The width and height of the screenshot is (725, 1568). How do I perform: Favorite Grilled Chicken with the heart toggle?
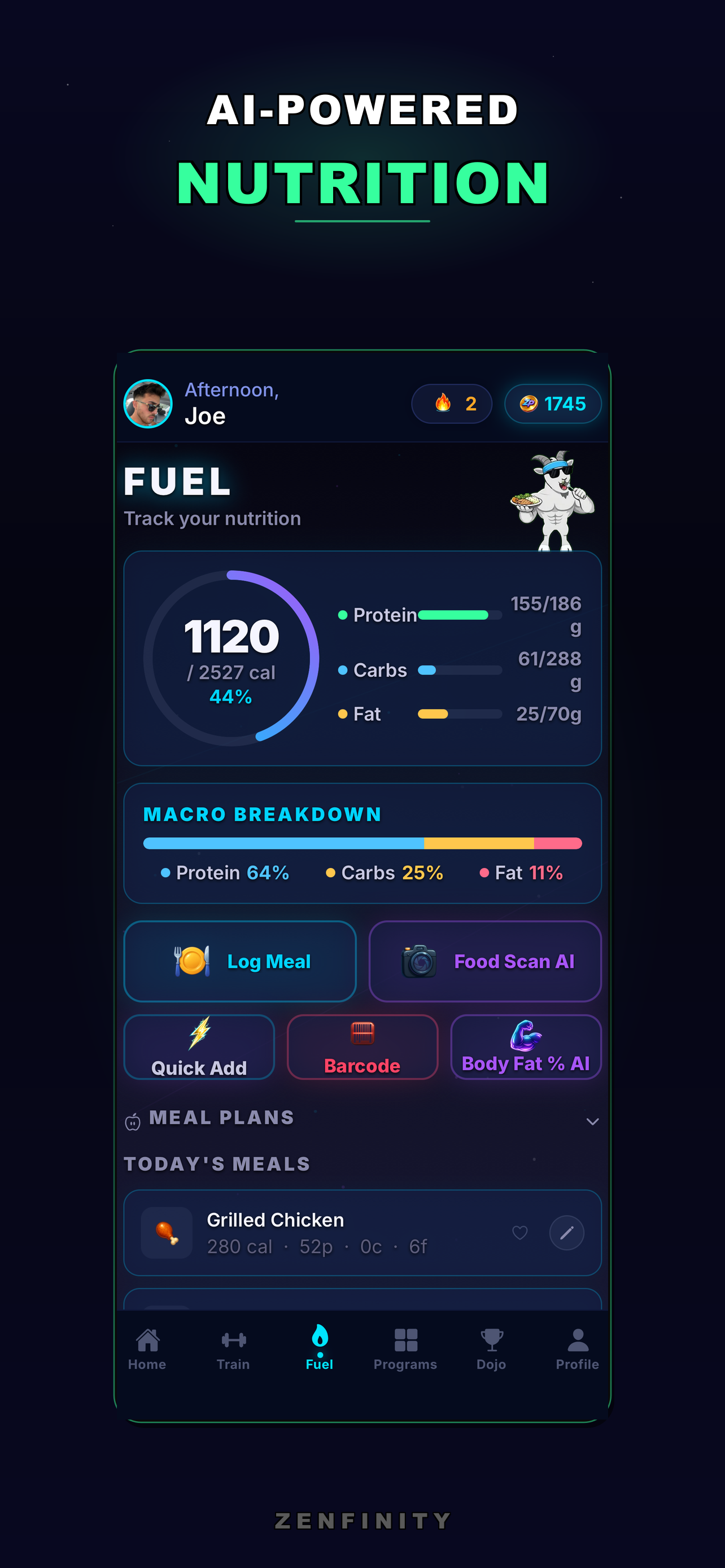[x=519, y=1233]
